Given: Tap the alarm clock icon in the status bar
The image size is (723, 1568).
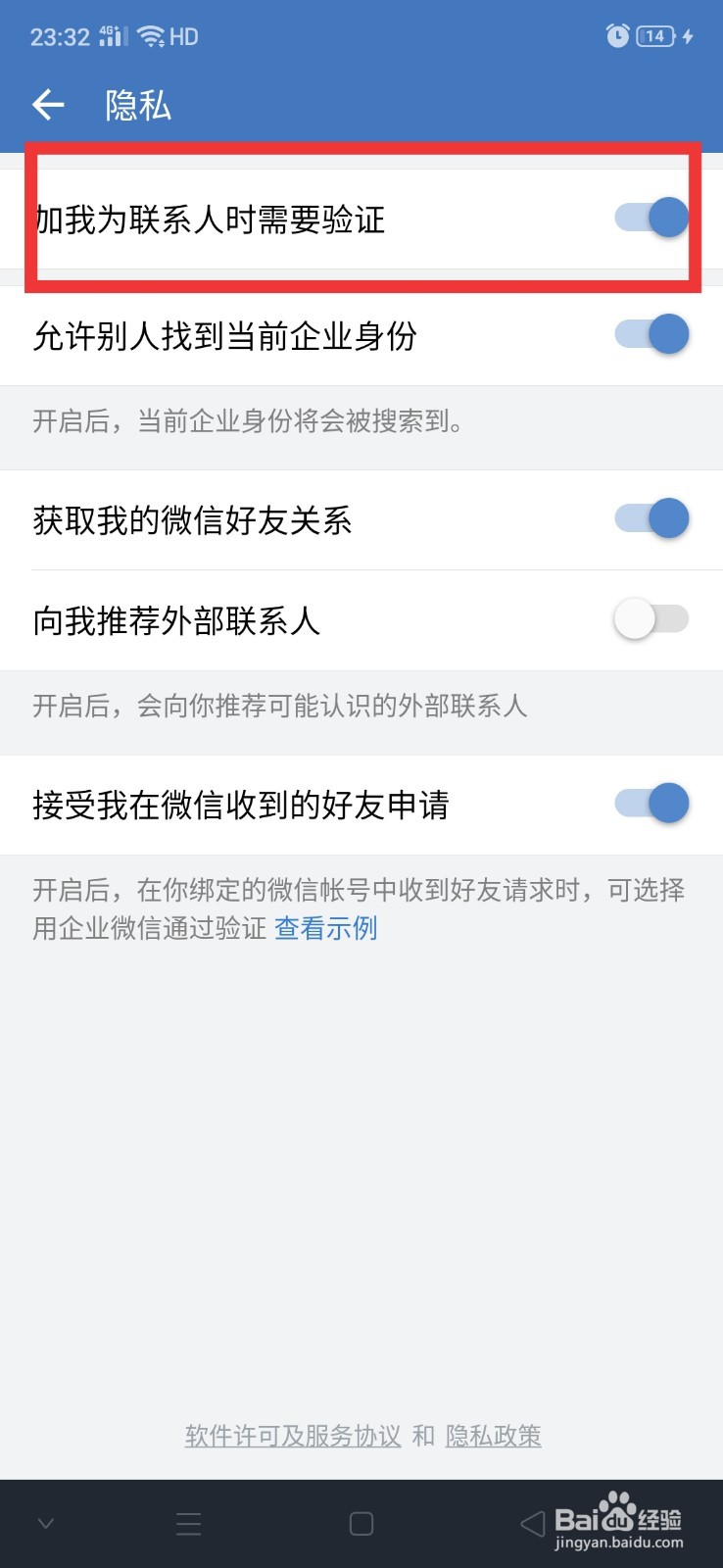Looking at the screenshot, I should tap(617, 35).
